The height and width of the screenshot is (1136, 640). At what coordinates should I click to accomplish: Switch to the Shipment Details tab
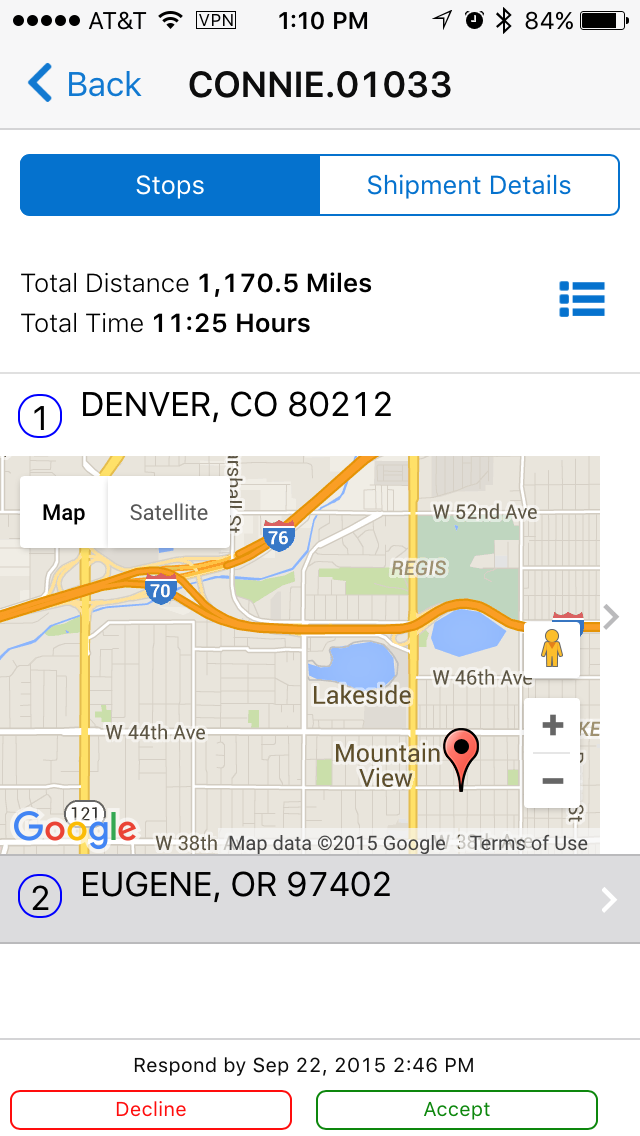tap(469, 185)
